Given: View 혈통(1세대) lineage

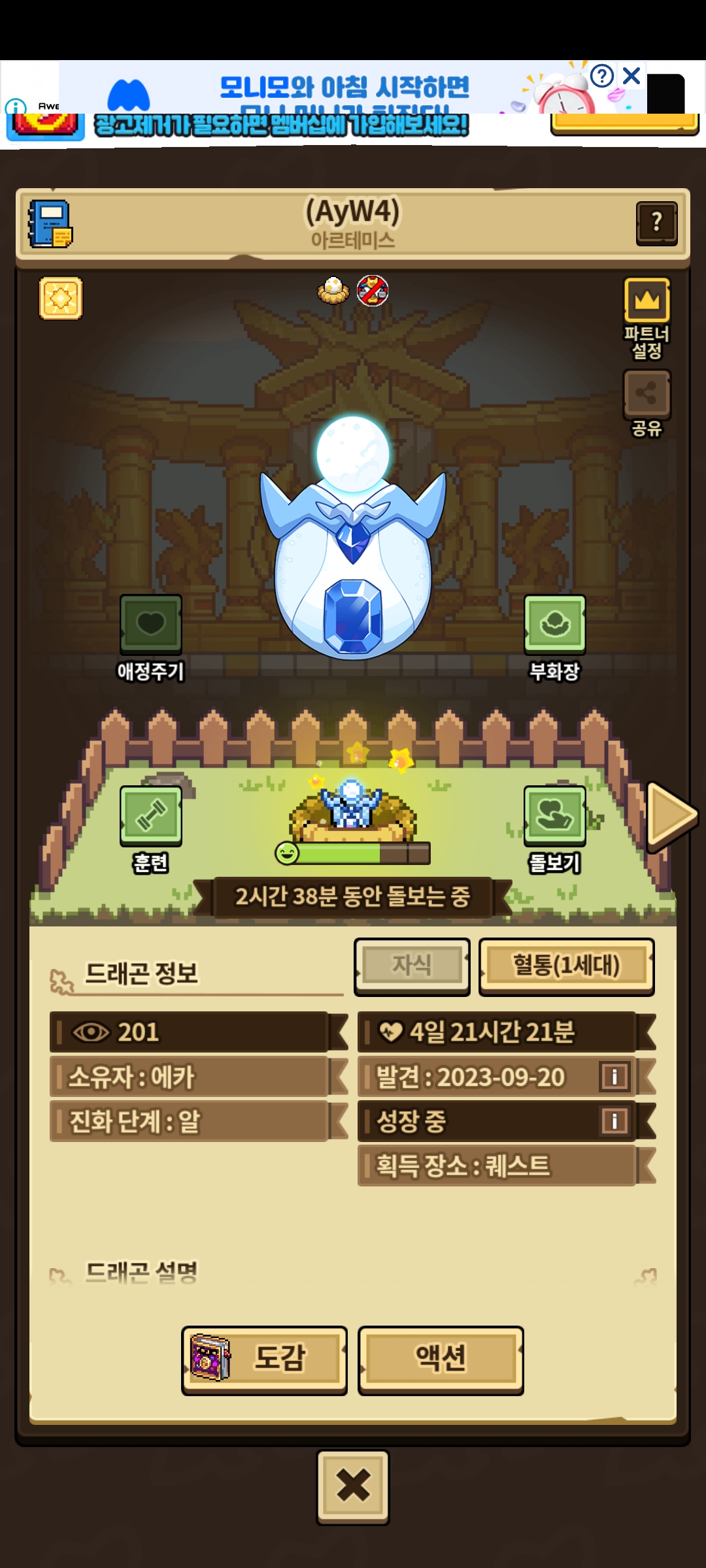Looking at the screenshot, I should tap(566, 966).
